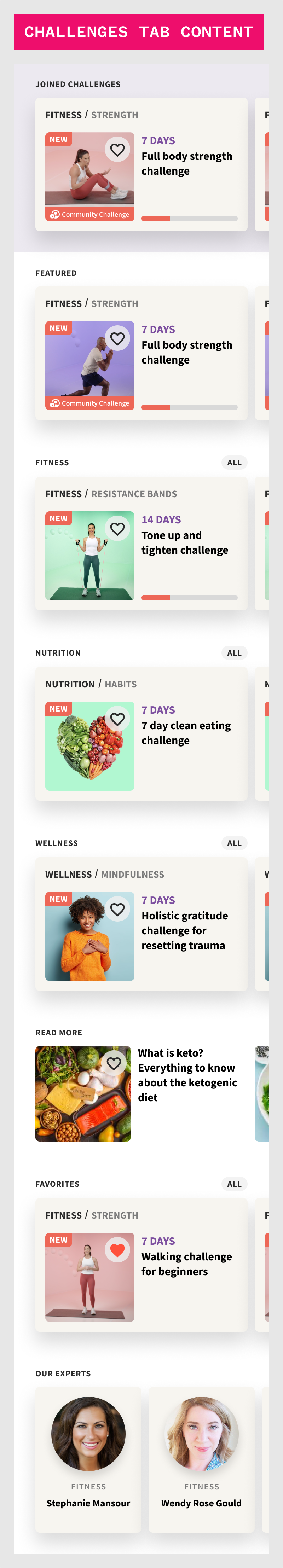Image resolution: width=283 pixels, height=1568 pixels.
Task: Like the Tone up and tighten challenge
Action: (x=117, y=529)
